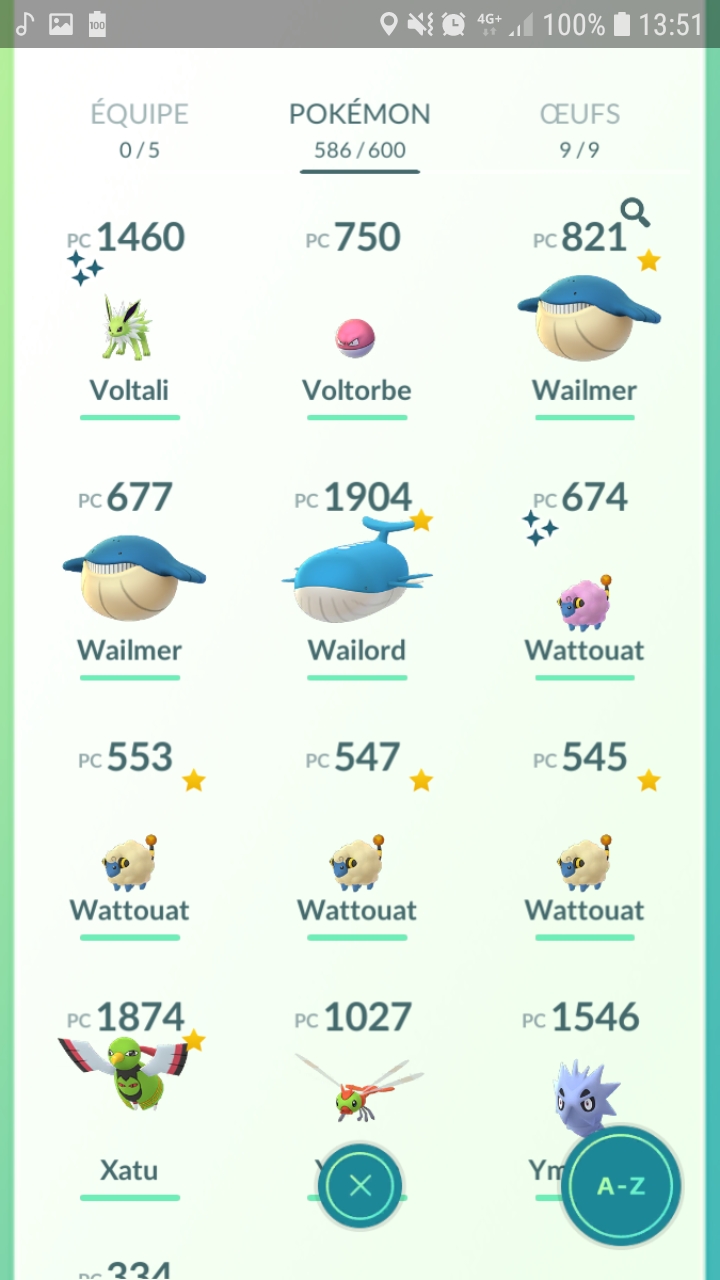Switch to the ŒUFS tab
Screen dimensions: 720x1280
click(579, 129)
